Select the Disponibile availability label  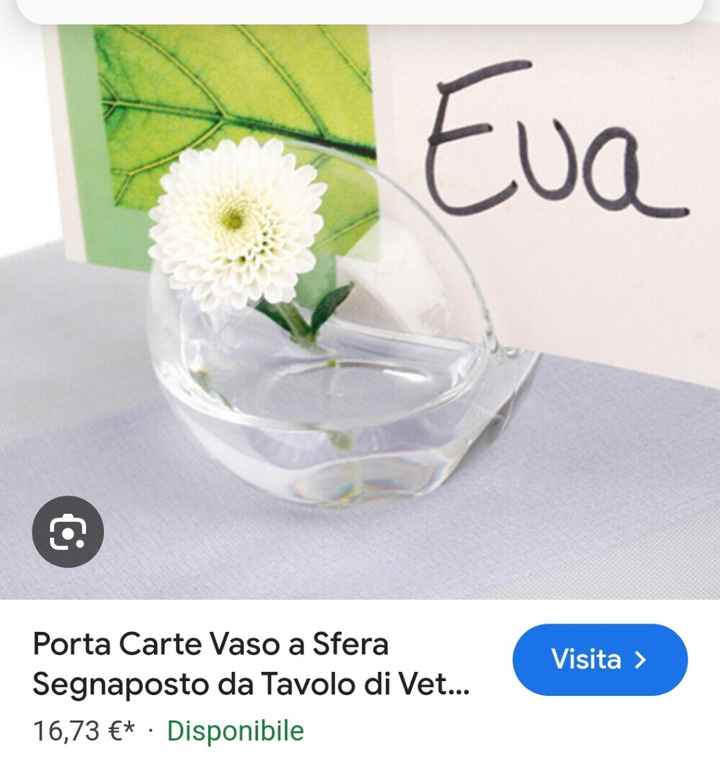pos(236,730)
